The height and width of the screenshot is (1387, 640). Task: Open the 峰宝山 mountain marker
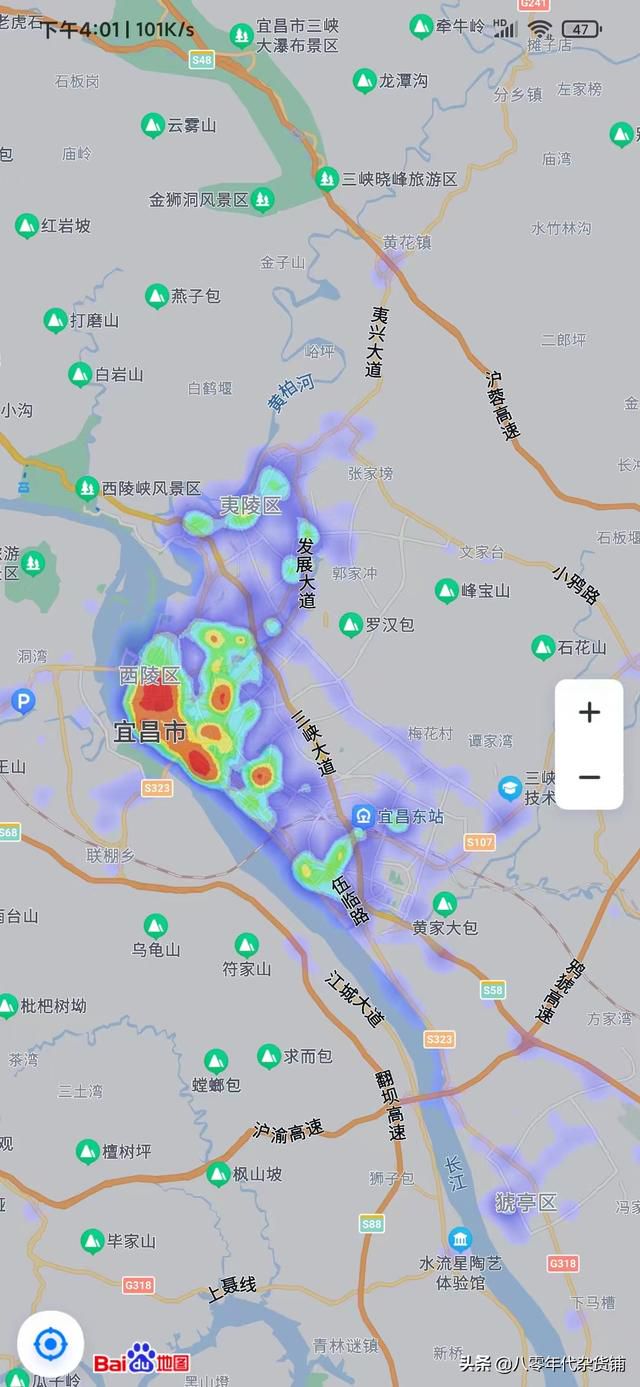coord(447,590)
